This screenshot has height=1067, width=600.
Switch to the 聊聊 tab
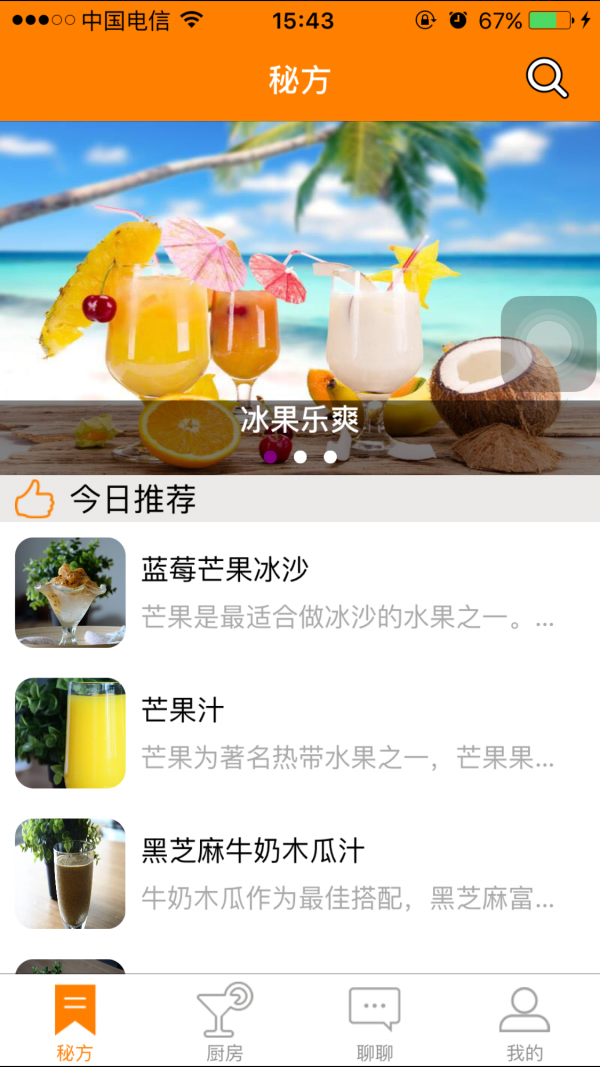coord(375,1021)
